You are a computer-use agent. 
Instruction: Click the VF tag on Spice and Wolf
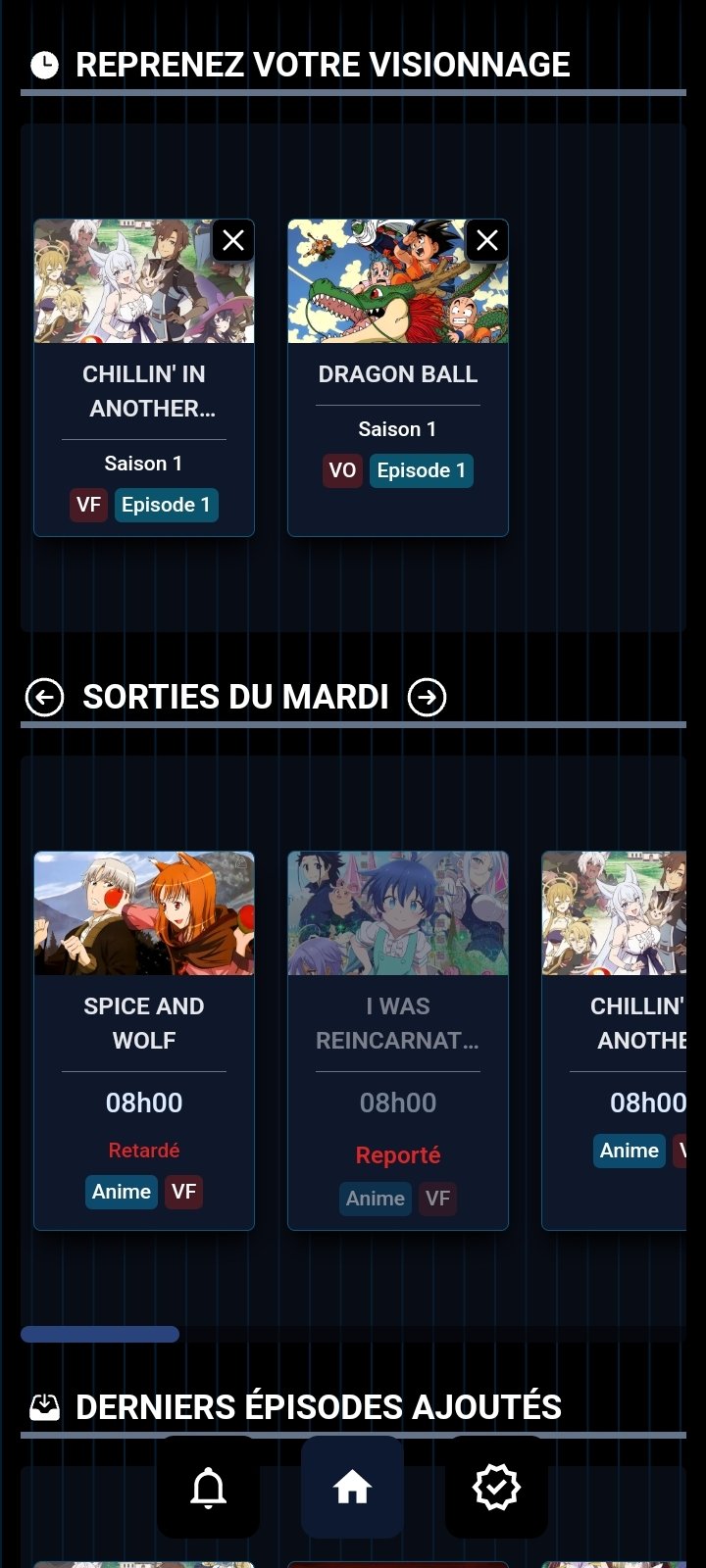click(x=183, y=1192)
